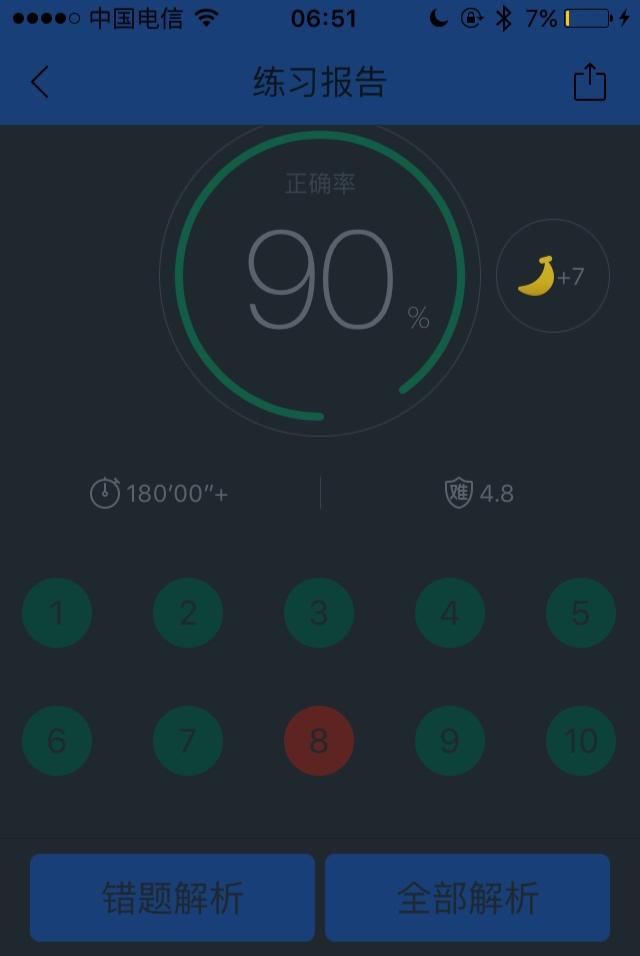Review question 9
The height and width of the screenshot is (956, 640).
tap(450, 741)
